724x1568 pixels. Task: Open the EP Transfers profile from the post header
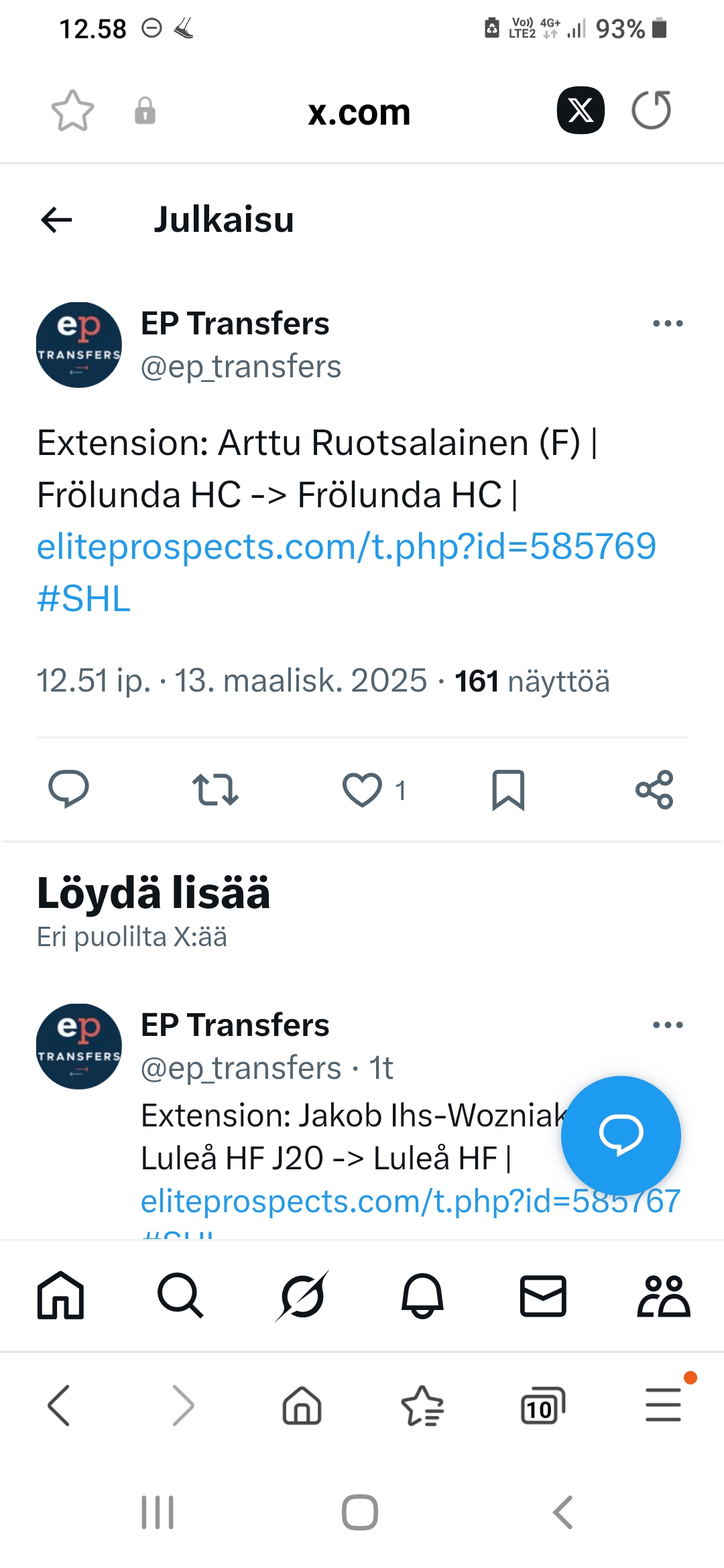[x=235, y=324]
